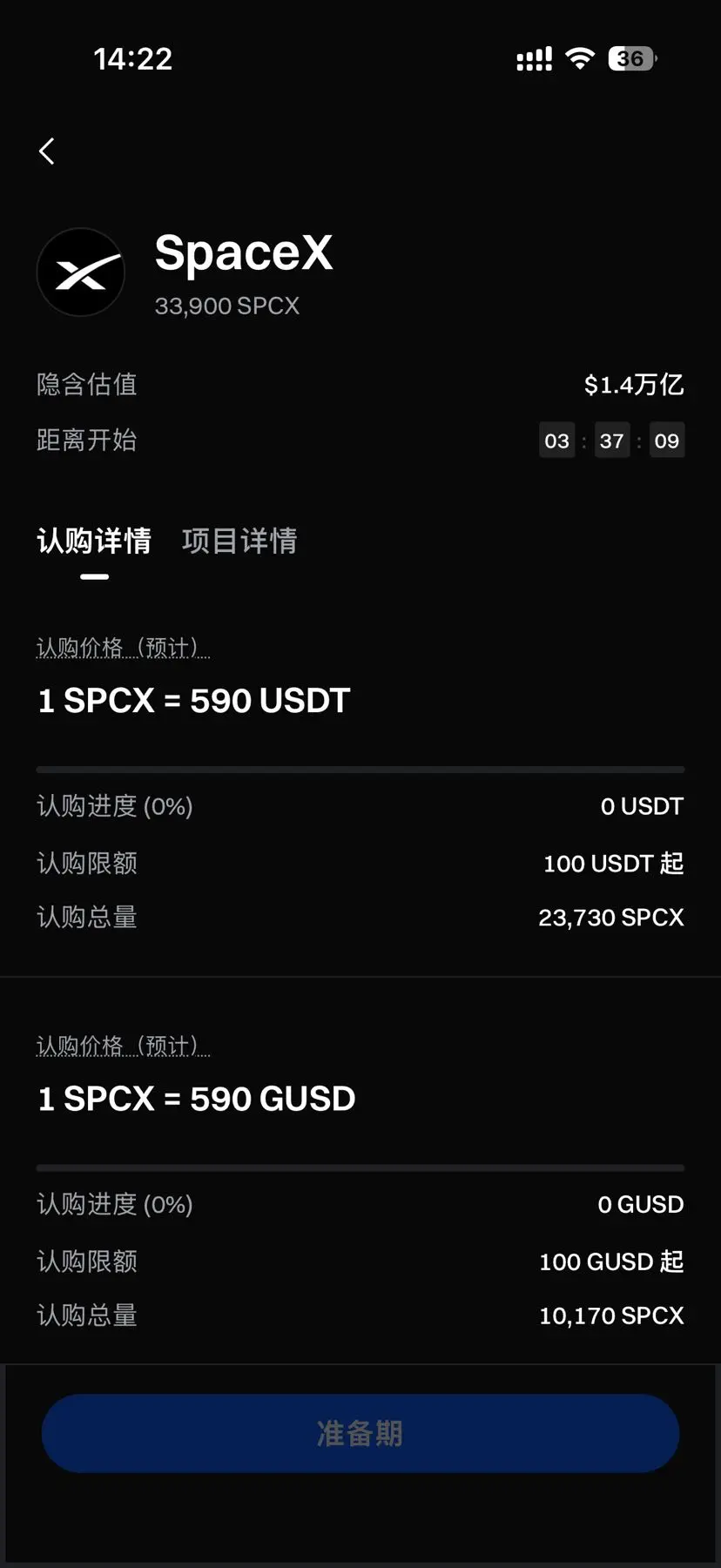Go back using the top arrow
The height and width of the screenshot is (1568, 721).
(x=47, y=151)
